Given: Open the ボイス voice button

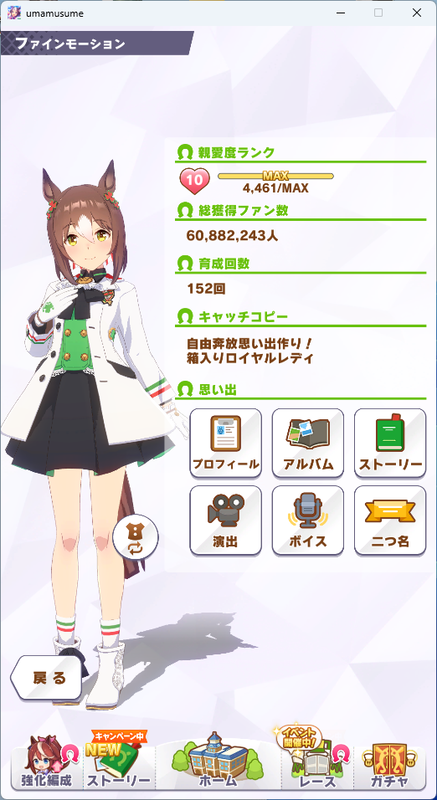Looking at the screenshot, I should [x=307, y=520].
